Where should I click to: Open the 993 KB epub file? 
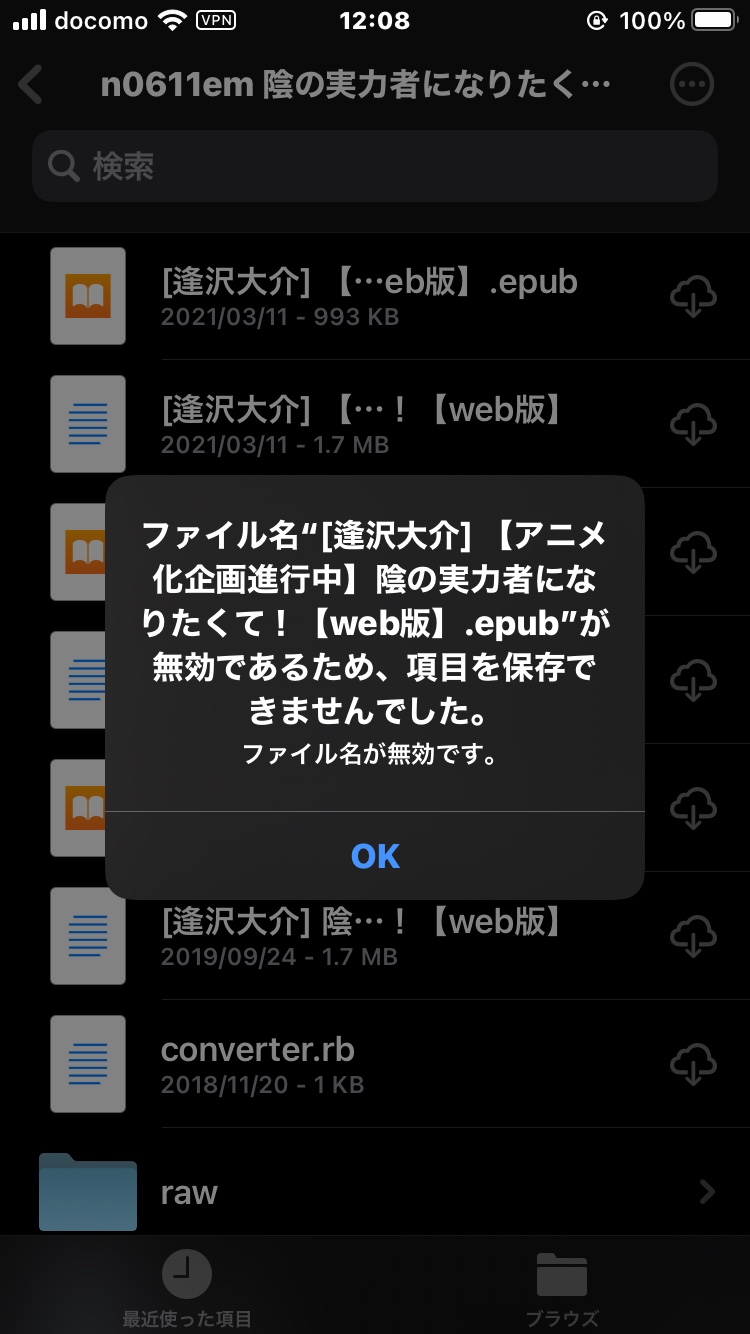coord(369,296)
